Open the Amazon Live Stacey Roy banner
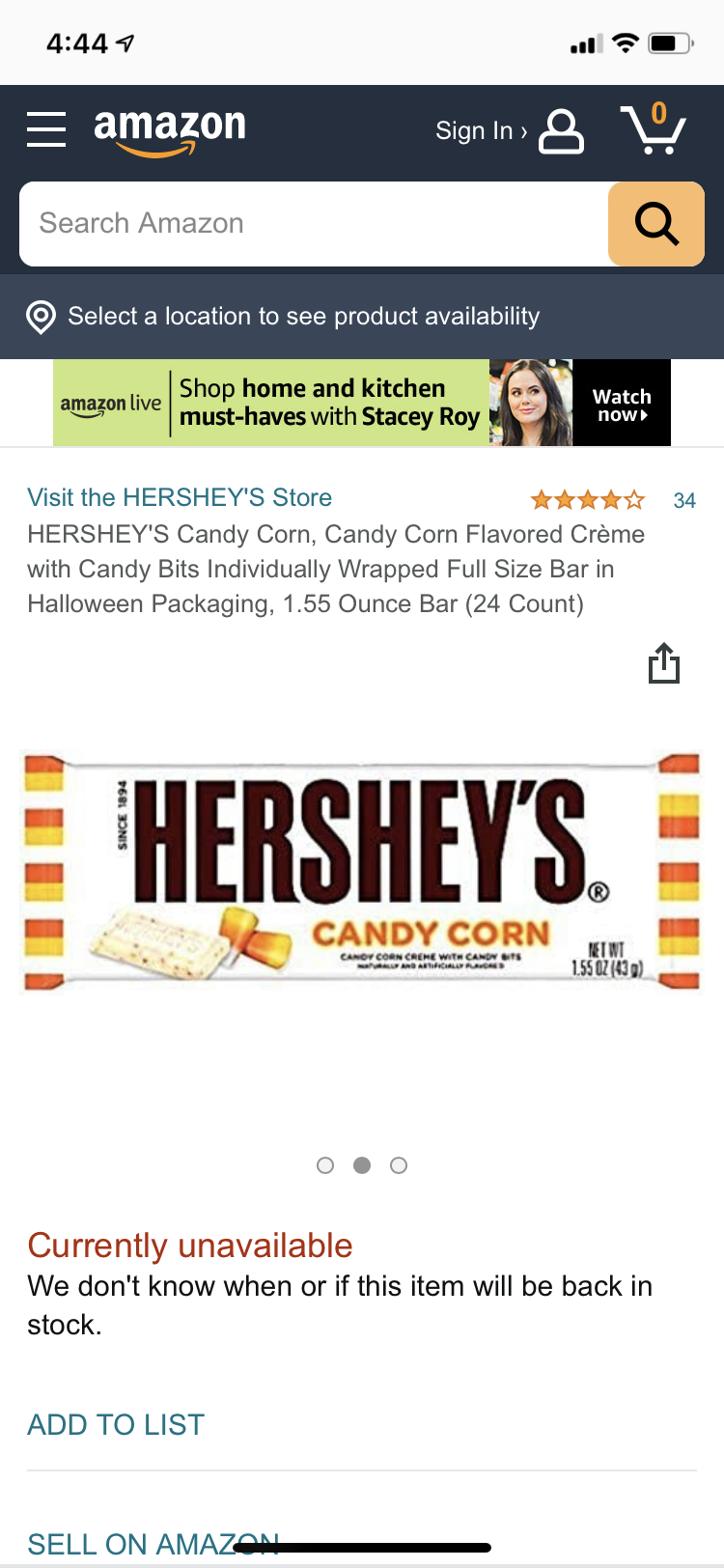 (x=361, y=403)
